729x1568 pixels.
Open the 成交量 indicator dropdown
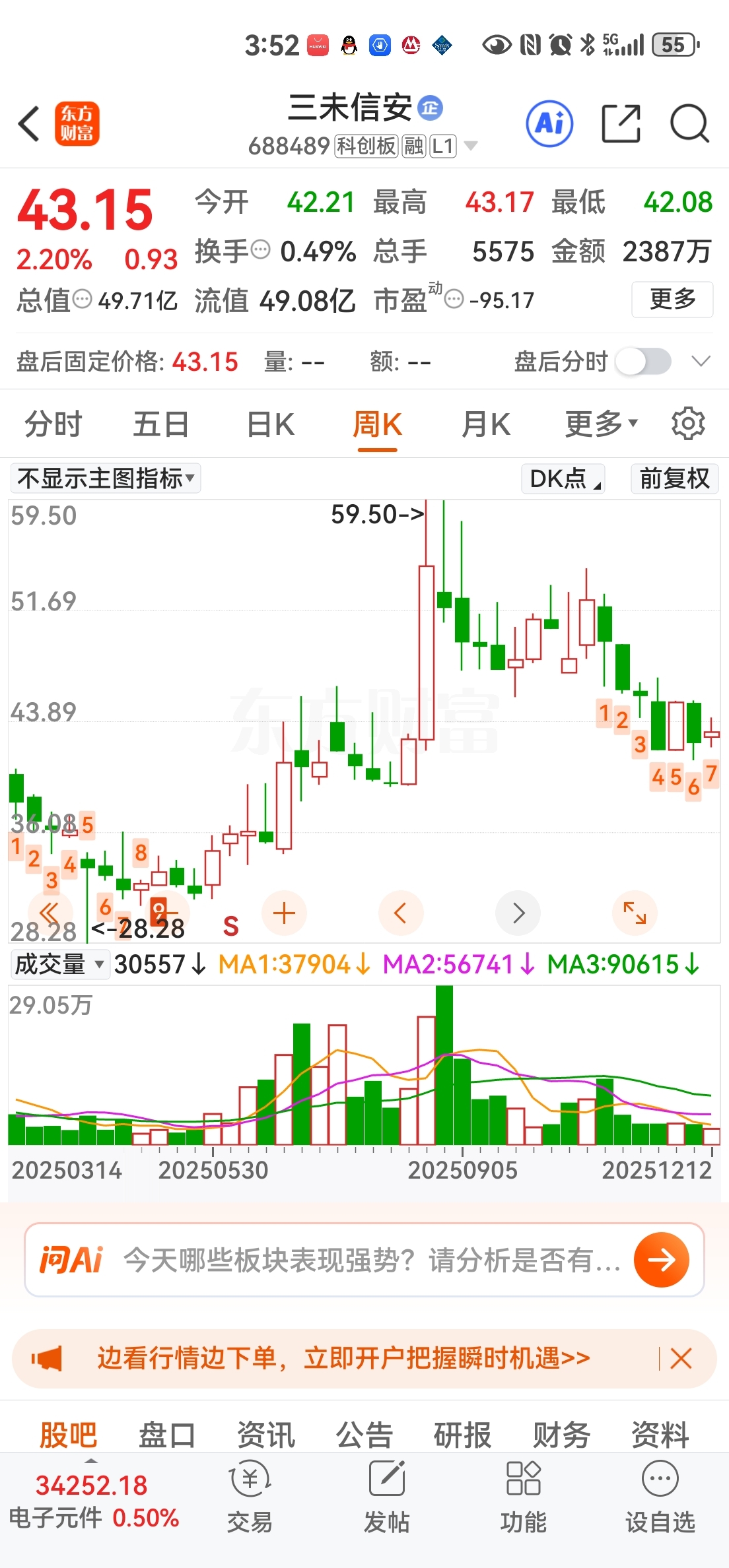tap(59, 964)
